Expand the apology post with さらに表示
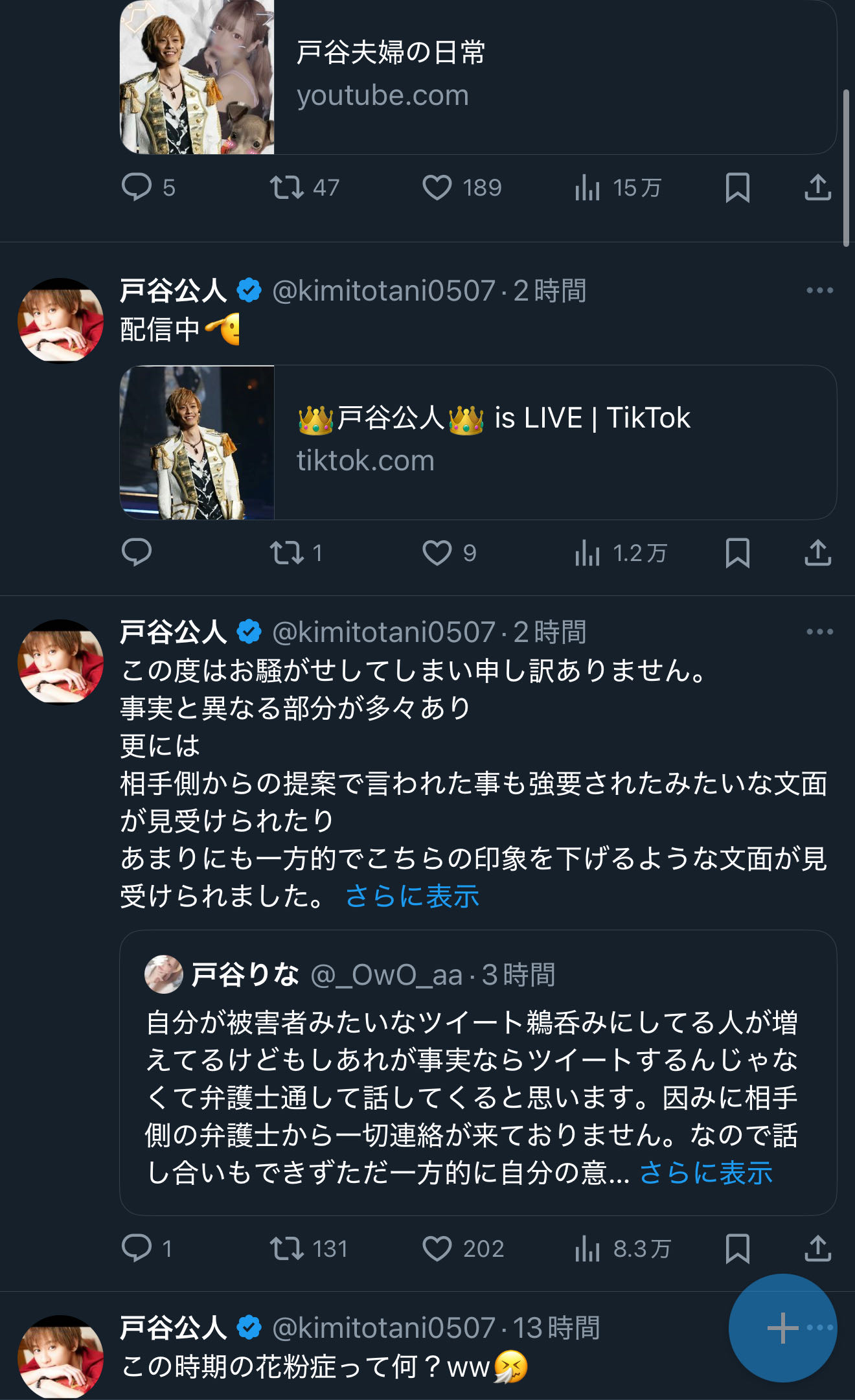The height and width of the screenshot is (1400, 855). pos(413,896)
